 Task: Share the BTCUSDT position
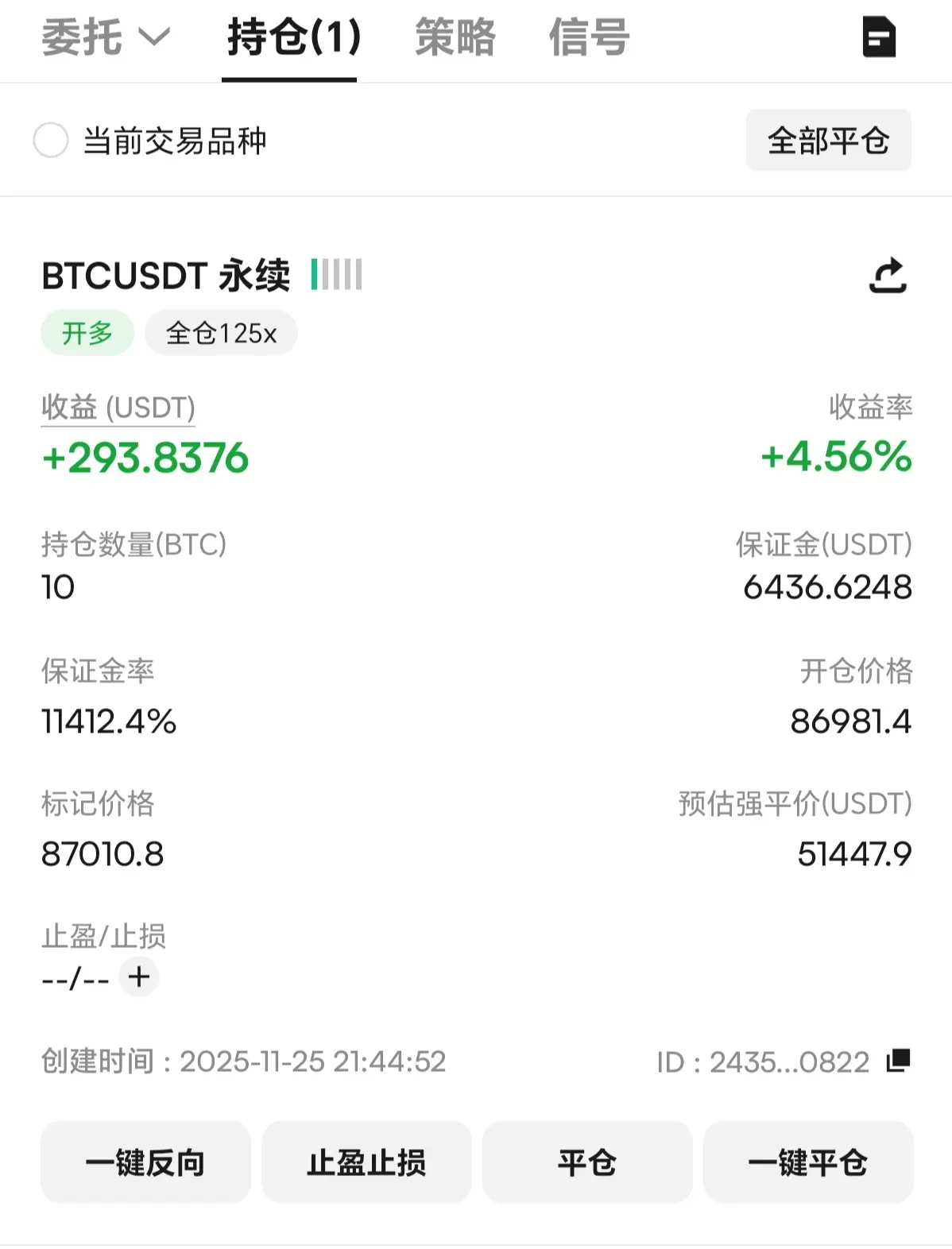coord(888,275)
